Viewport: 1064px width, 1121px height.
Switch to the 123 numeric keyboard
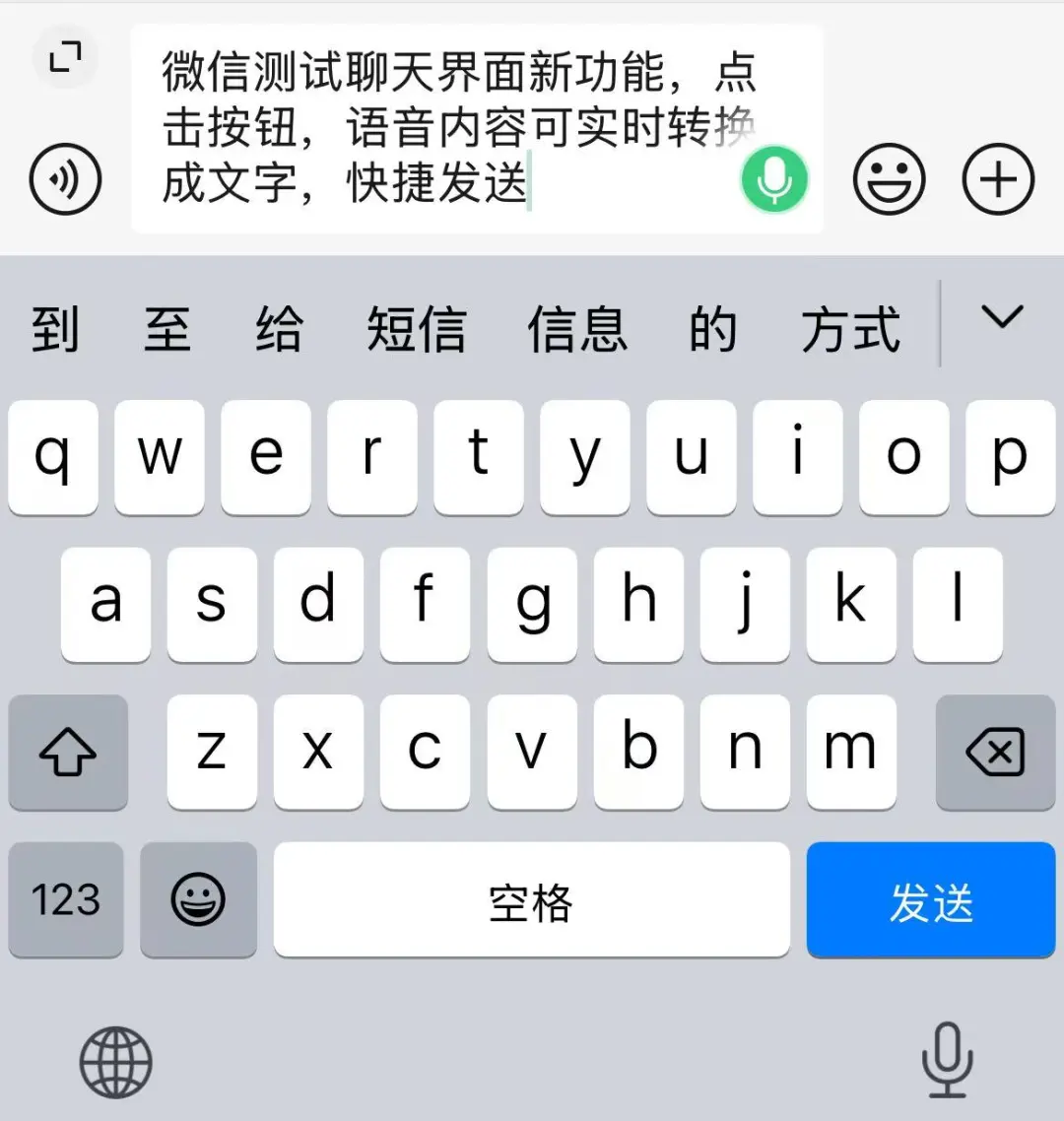[66, 900]
